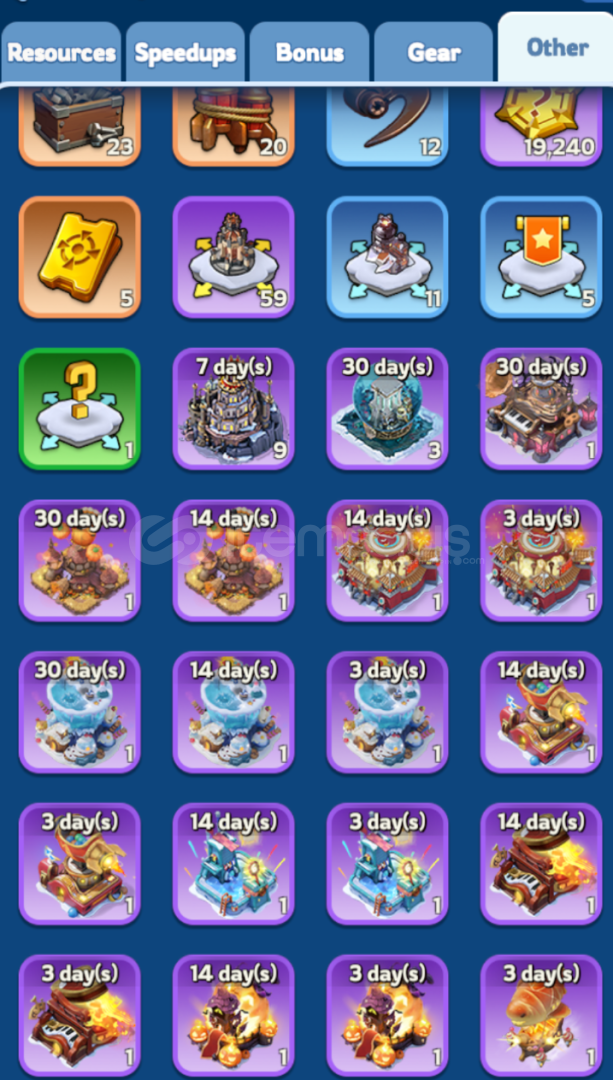Switch to the Gear tab
The height and width of the screenshot is (1080, 613).
[433, 53]
